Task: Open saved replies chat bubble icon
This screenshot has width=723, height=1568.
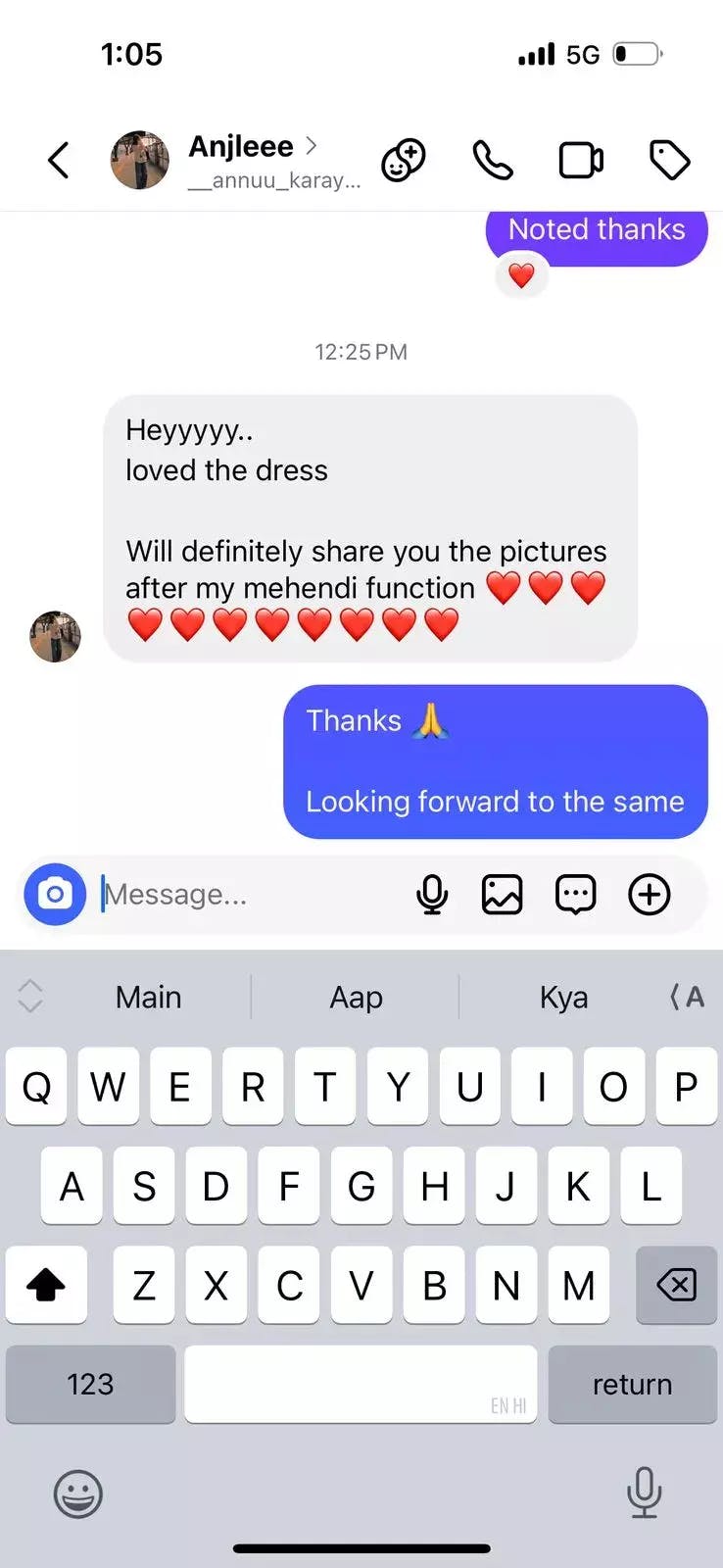Action: coord(575,894)
